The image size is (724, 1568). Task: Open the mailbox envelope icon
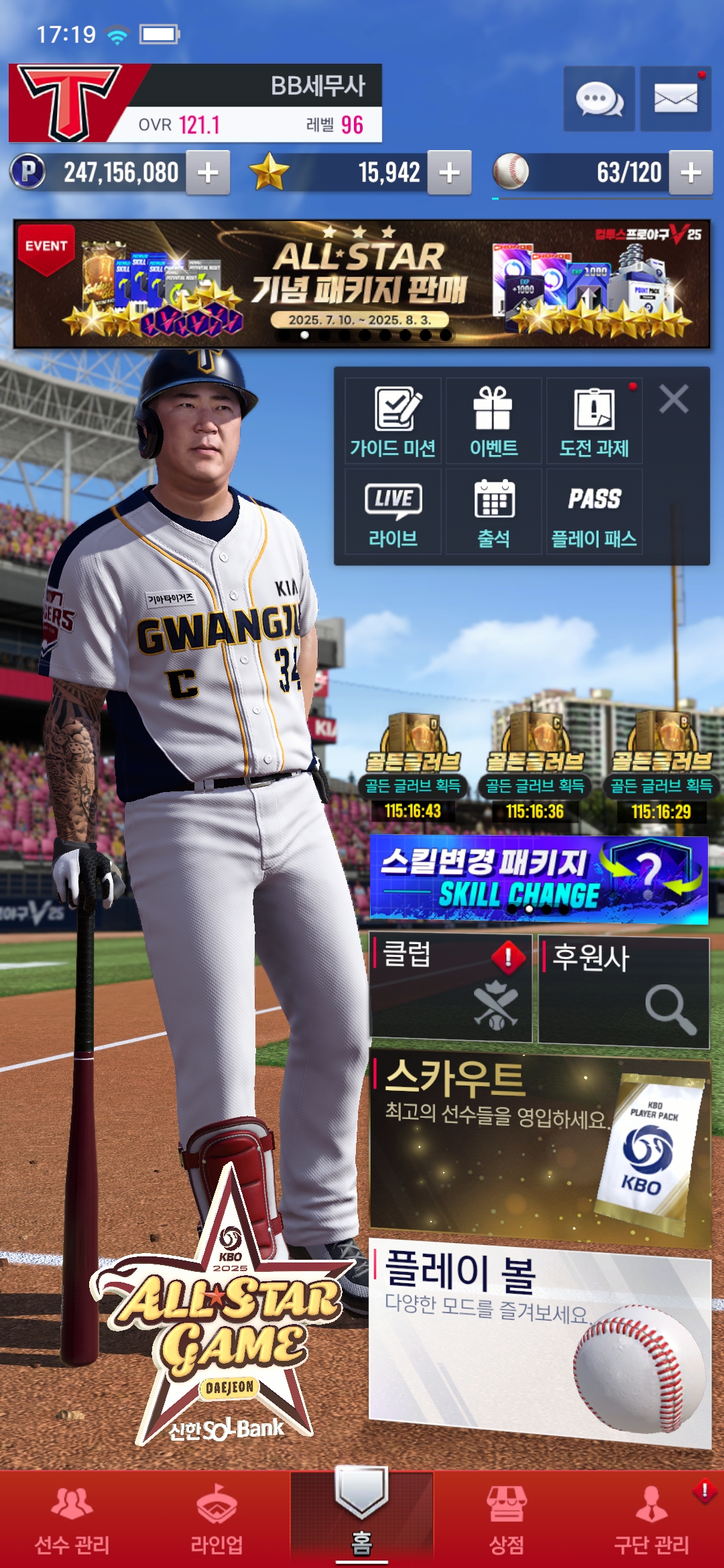(x=675, y=99)
